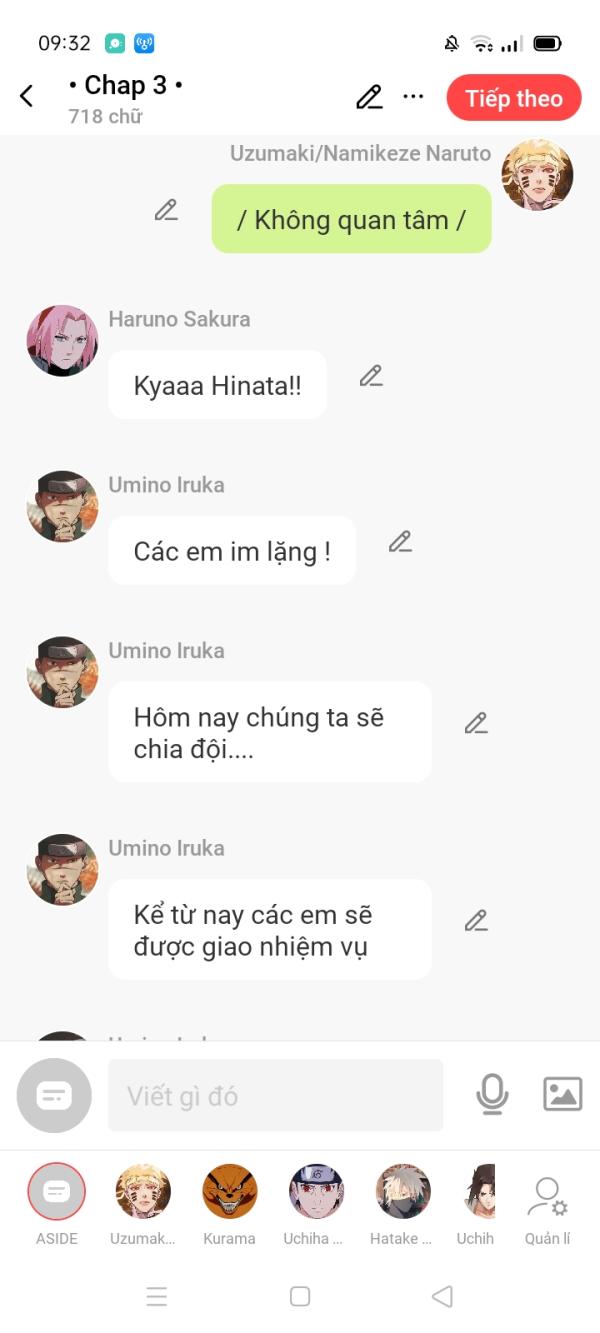600x1333 pixels.
Task: Edit the "Kể từ nay các em" message
Action: 476,921
